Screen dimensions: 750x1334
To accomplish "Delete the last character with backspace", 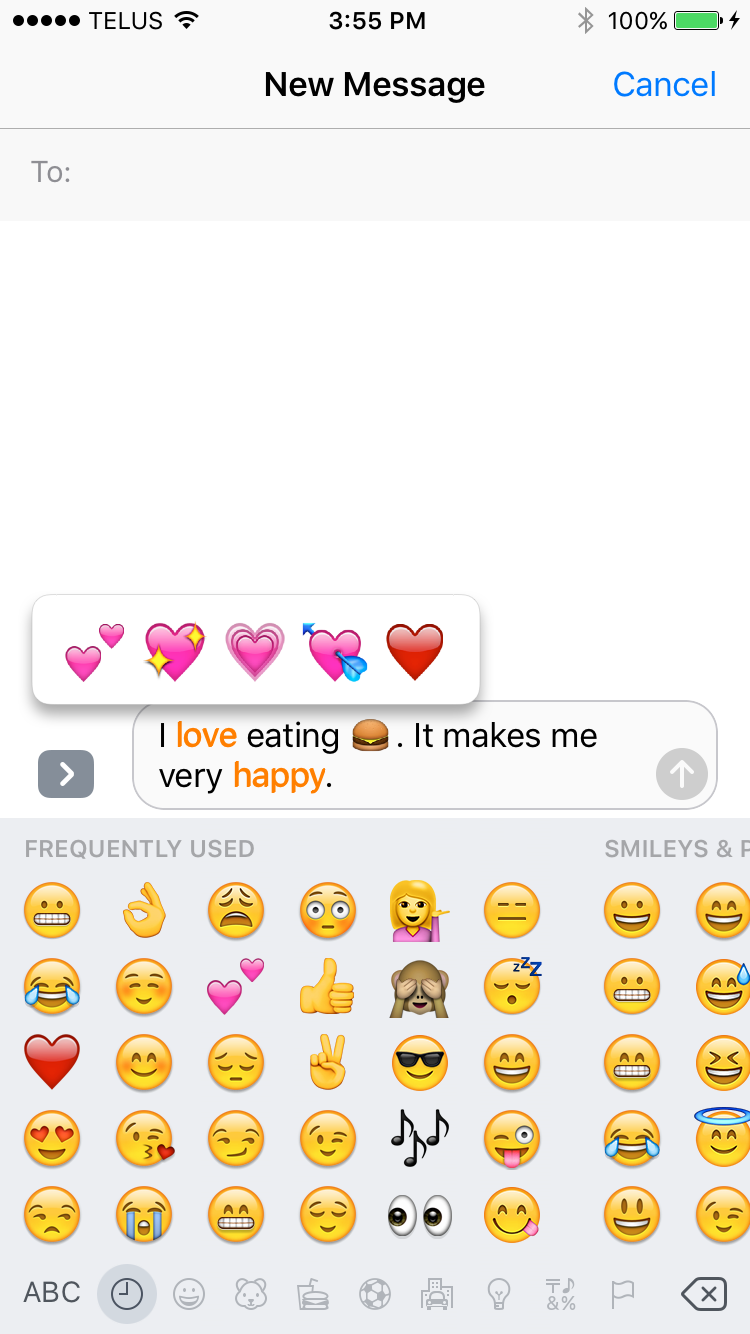I will click(703, 1295).
